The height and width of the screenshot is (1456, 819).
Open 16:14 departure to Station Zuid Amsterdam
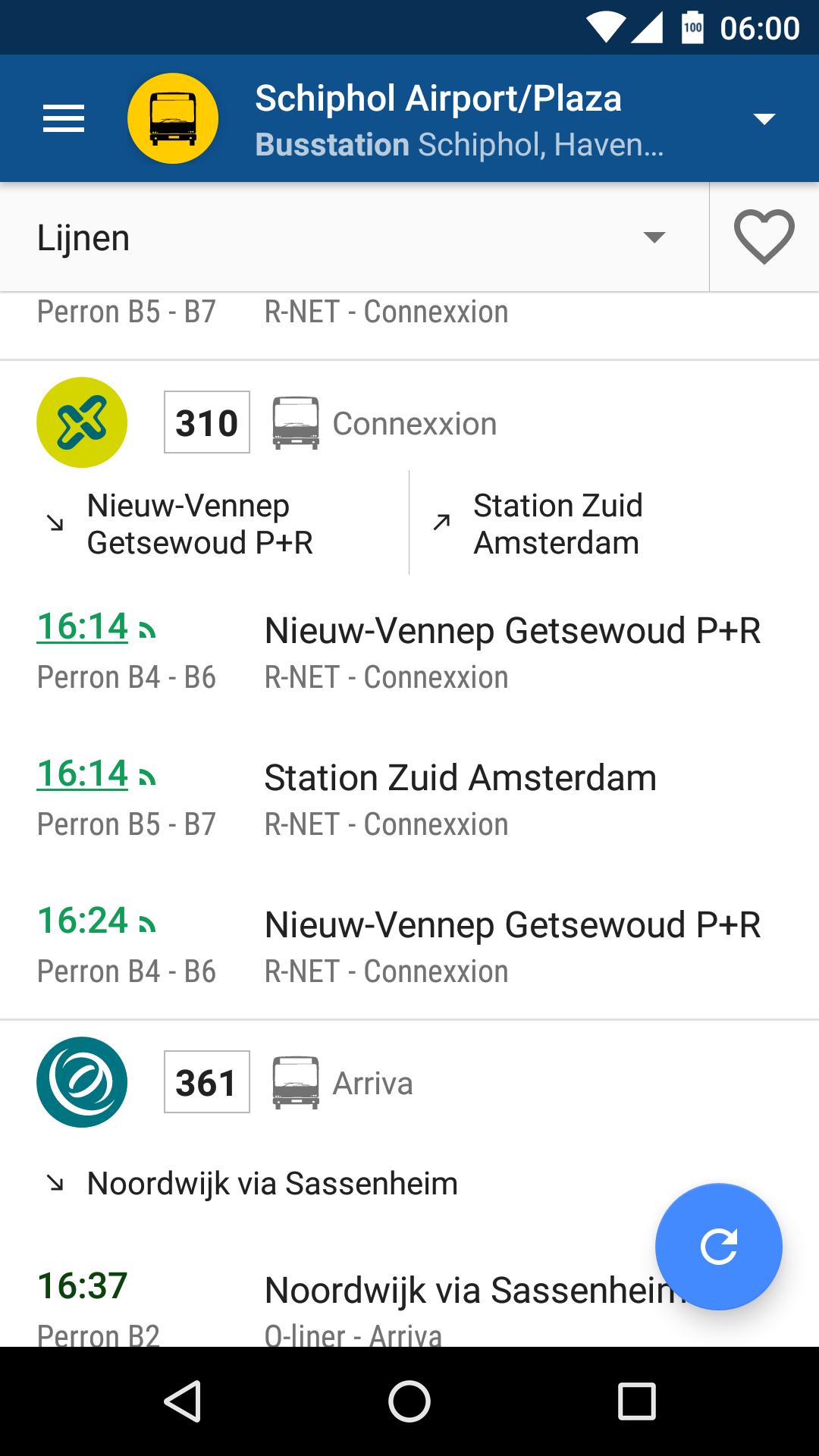[x=409, y=799]
